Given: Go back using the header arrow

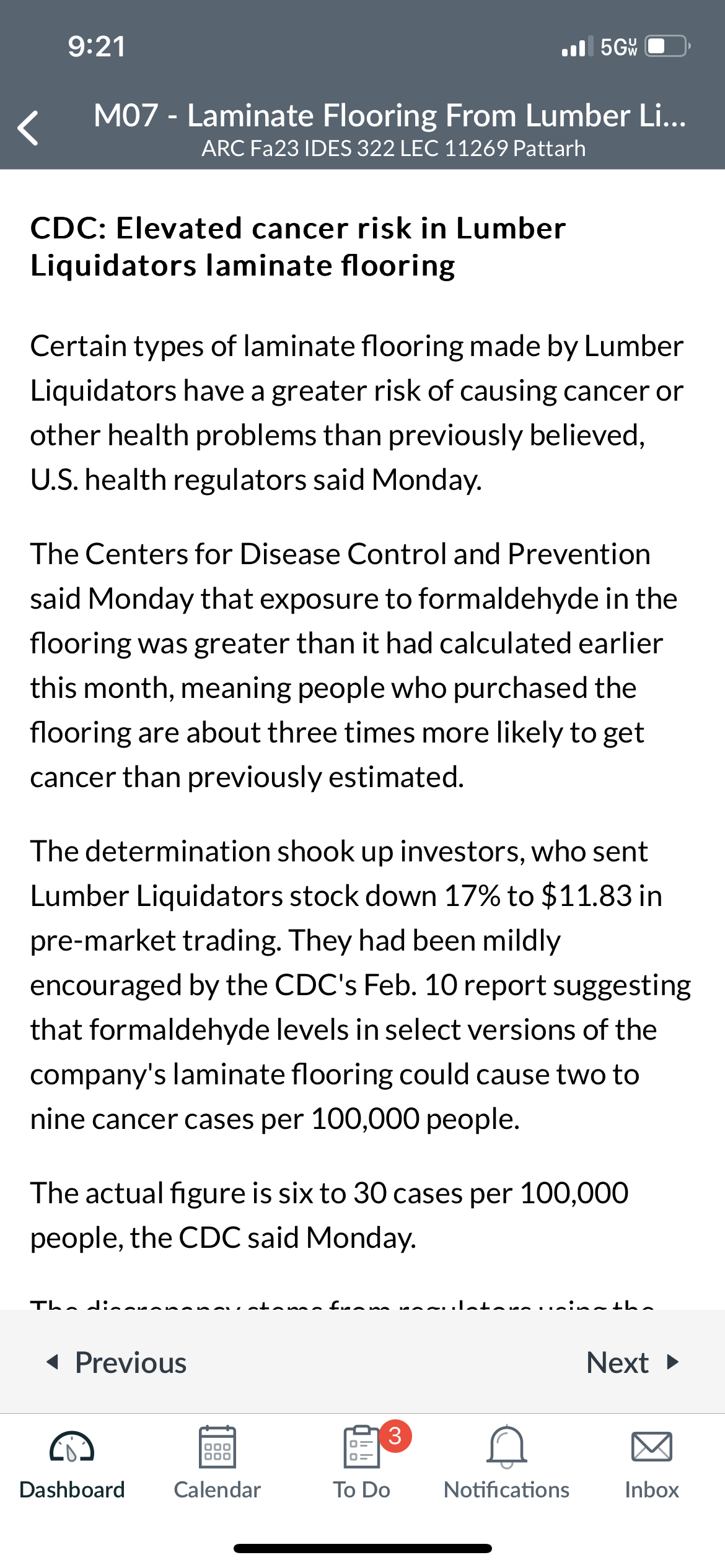Looking at the screenshot, I should [x=29, y=128].
